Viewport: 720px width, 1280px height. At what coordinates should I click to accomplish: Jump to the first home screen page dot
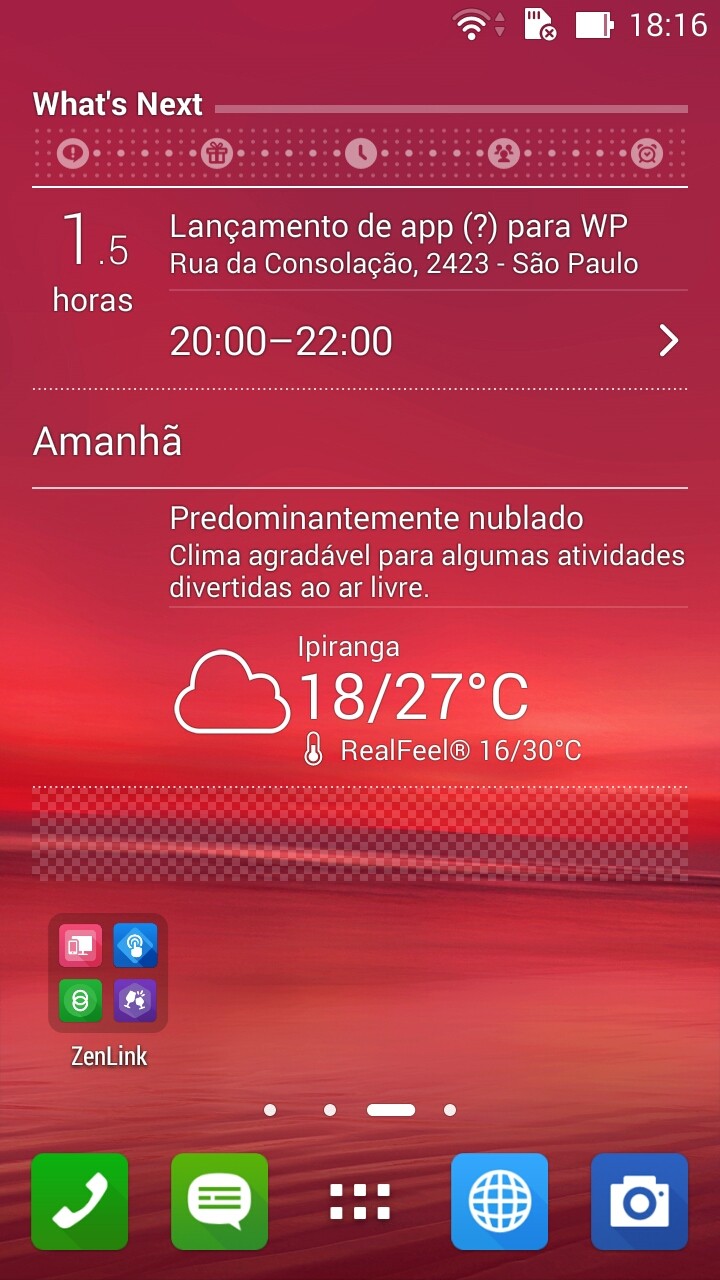coord(270,1110)
